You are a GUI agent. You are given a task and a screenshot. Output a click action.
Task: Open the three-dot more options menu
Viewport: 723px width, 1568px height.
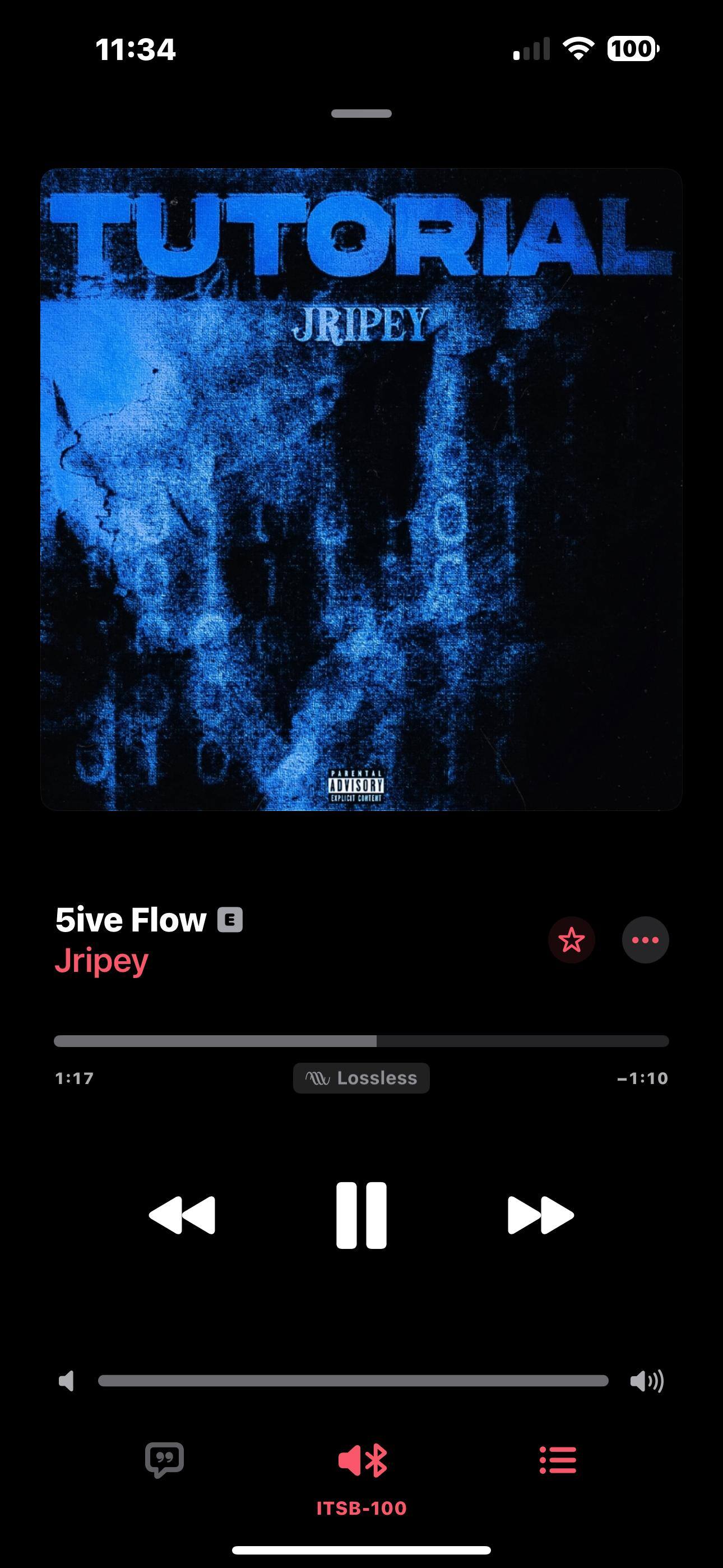645,940
